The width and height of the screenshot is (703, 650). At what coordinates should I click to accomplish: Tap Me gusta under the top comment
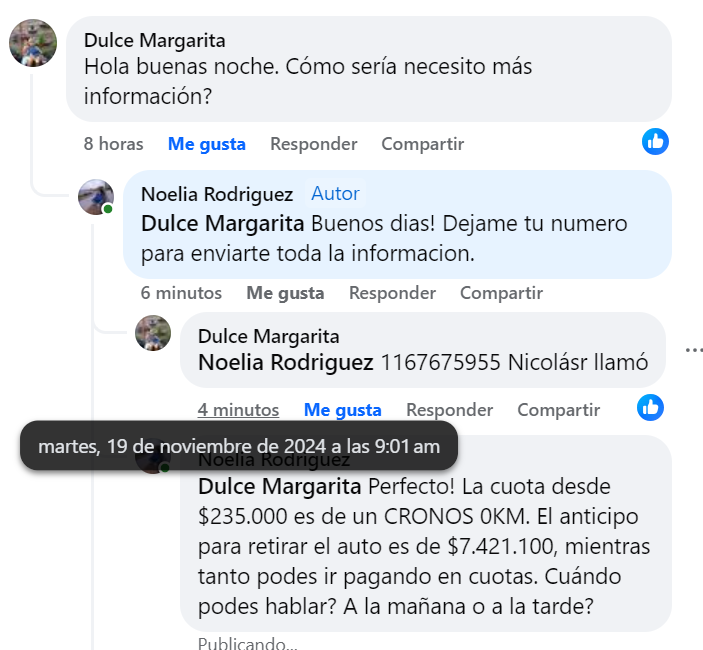(206, 144)
